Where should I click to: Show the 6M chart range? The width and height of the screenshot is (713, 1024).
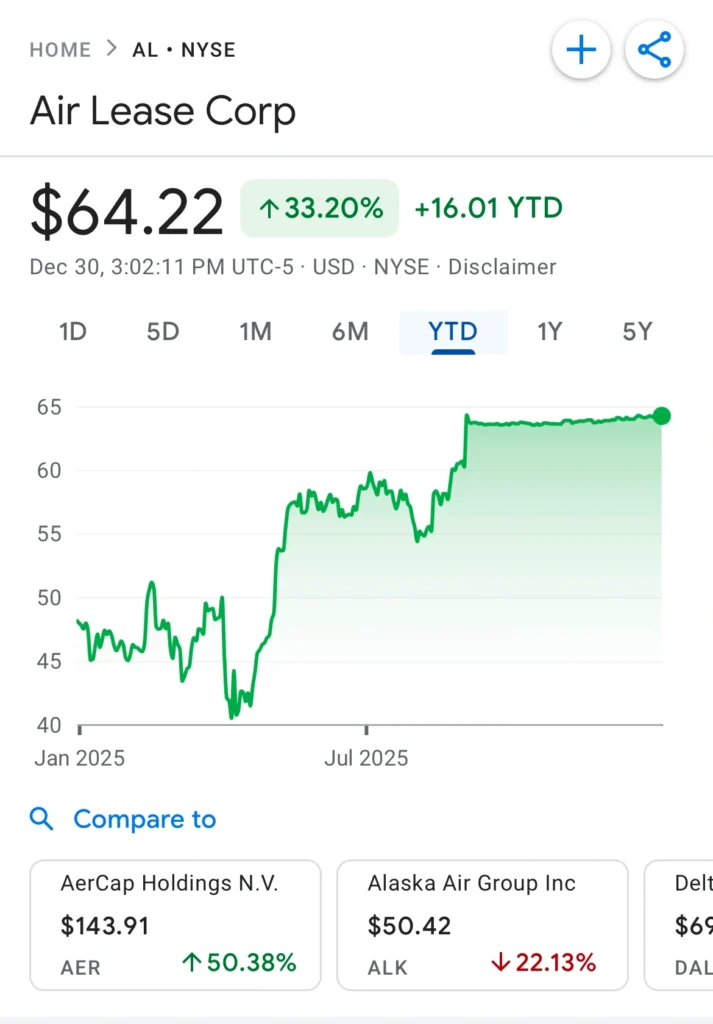coord(350,332)
